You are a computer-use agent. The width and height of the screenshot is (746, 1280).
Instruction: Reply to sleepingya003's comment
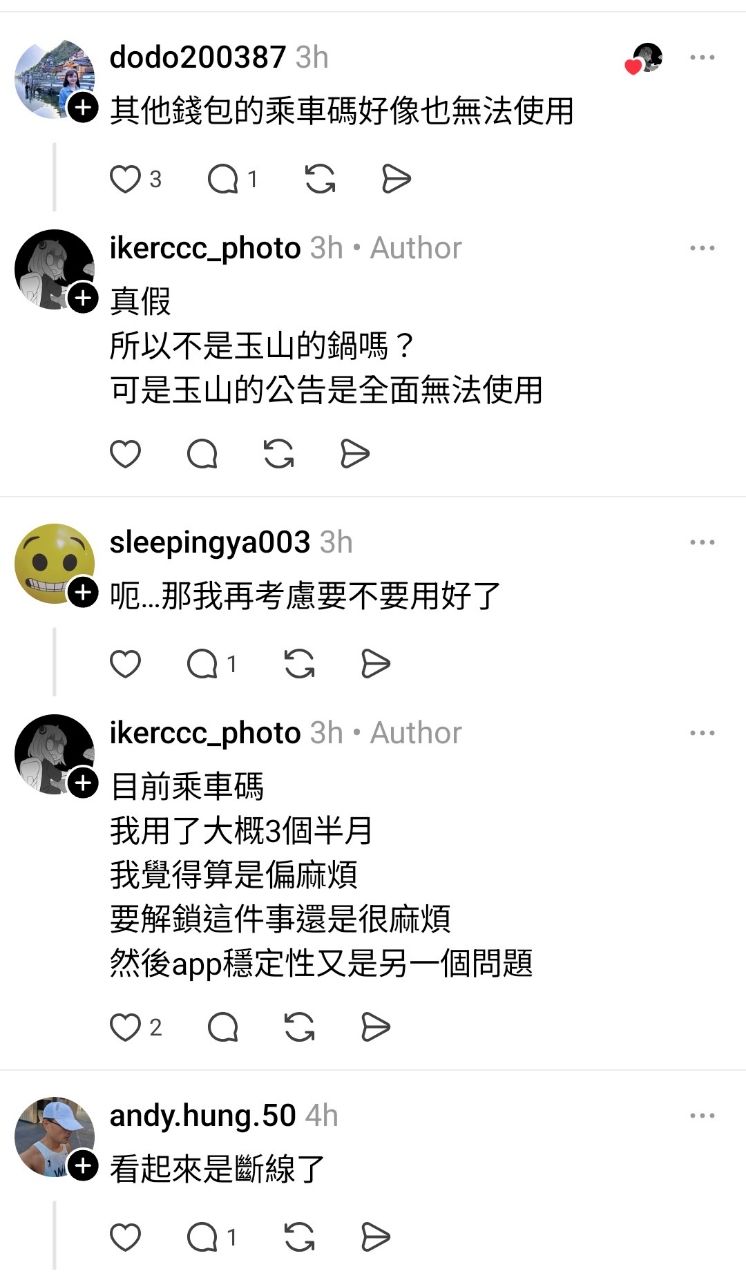coord(203,664)
